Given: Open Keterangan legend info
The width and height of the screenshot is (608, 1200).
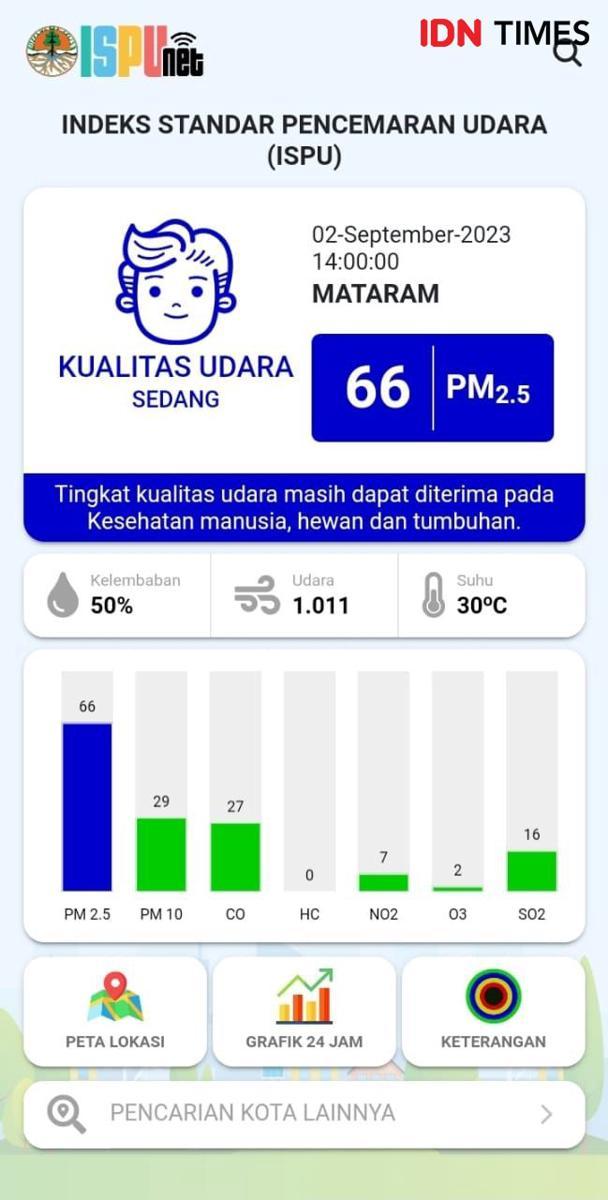Looking at the screenshot, I should (x=493, y=1011).
